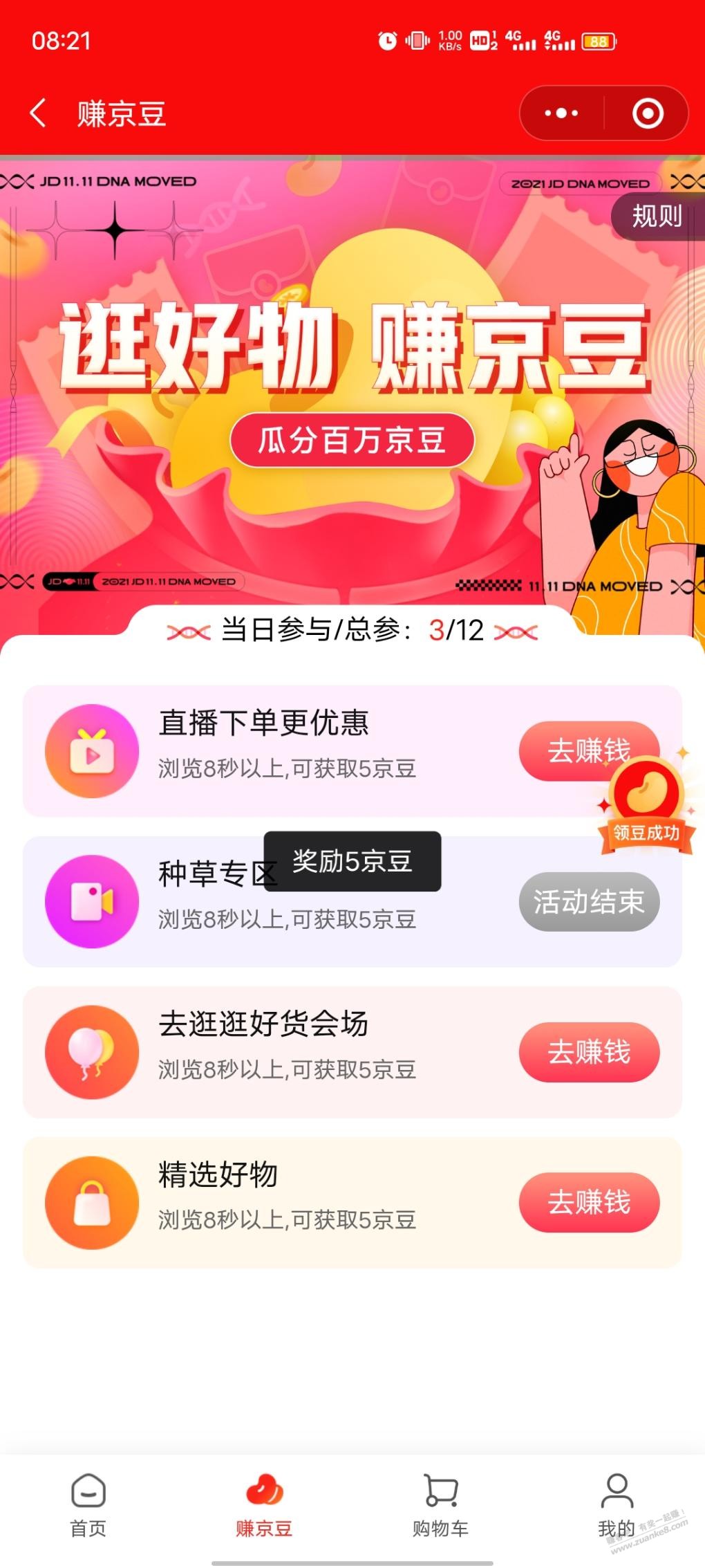Tap 去赚钱 for 精选好物
Screen dimensions: 705x1568
tap(589, 1202)
